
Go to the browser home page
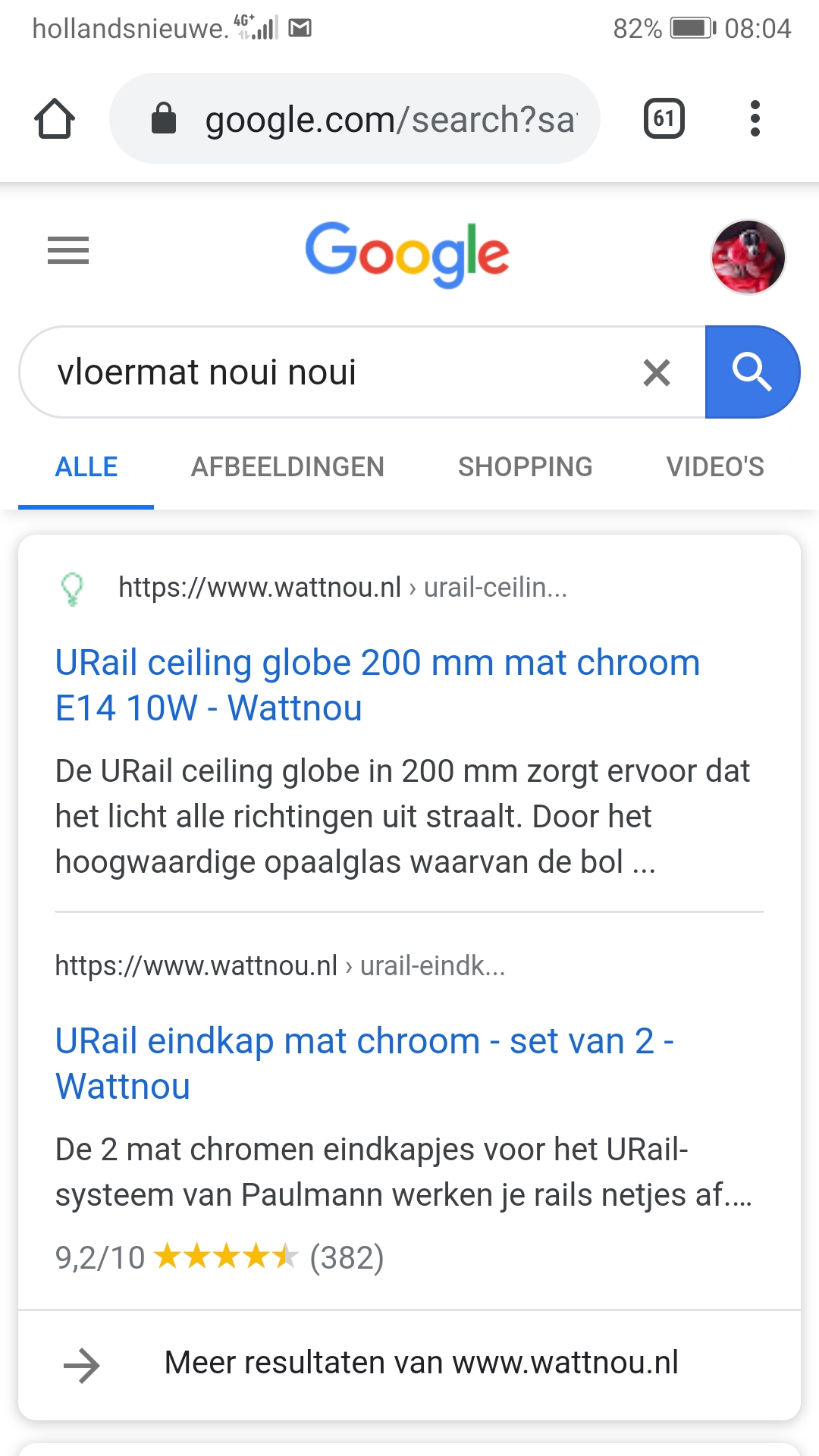[55, 119]
